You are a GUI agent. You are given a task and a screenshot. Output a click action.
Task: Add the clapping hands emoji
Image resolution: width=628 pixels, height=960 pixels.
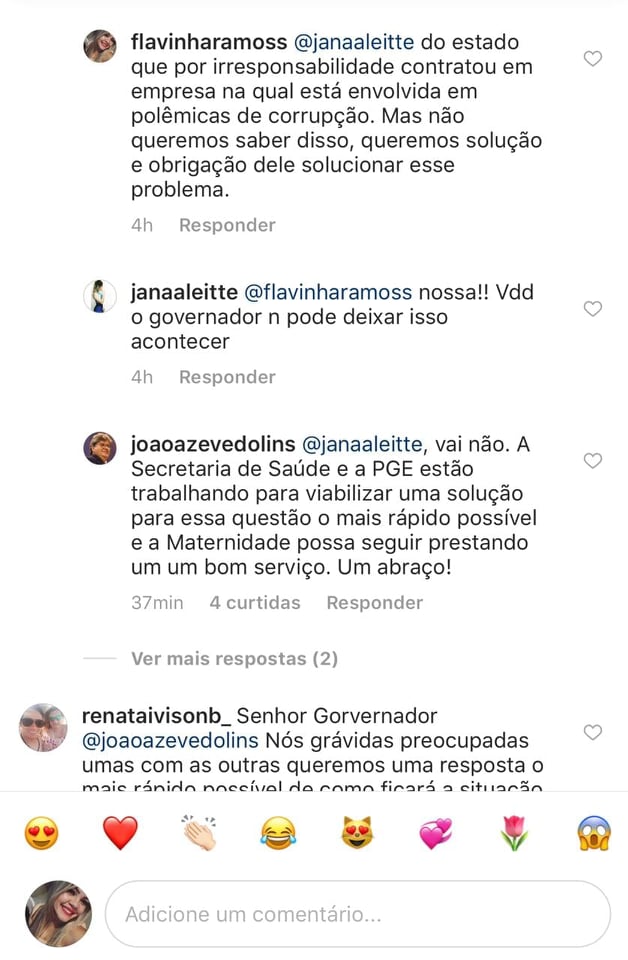coord(199,833)
